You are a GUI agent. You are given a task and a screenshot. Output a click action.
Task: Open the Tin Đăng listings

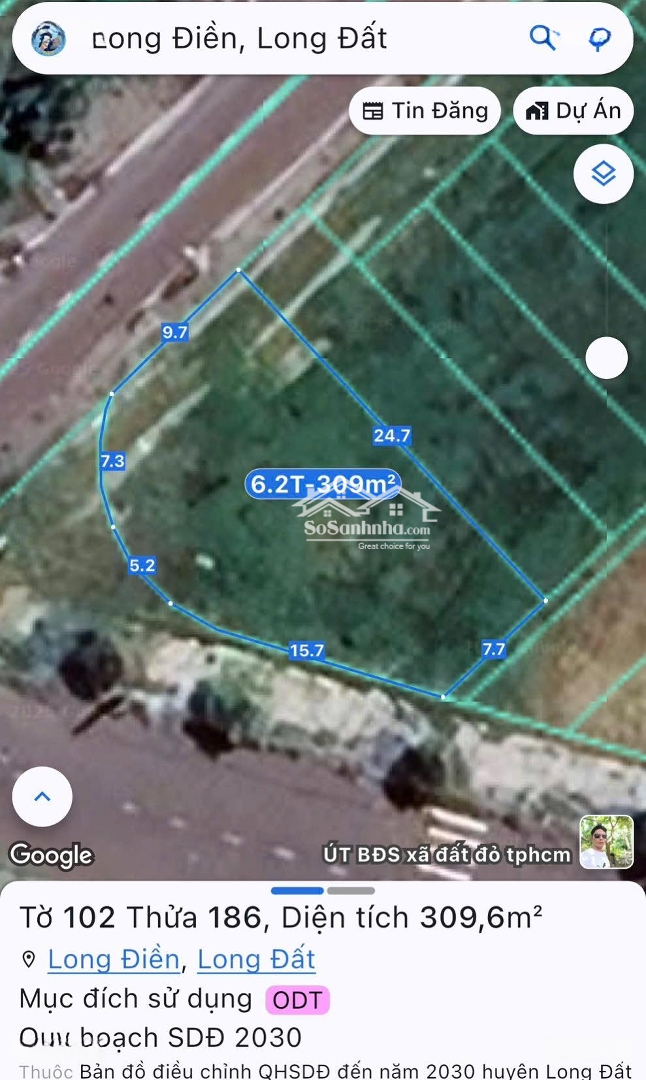point(425,111)
